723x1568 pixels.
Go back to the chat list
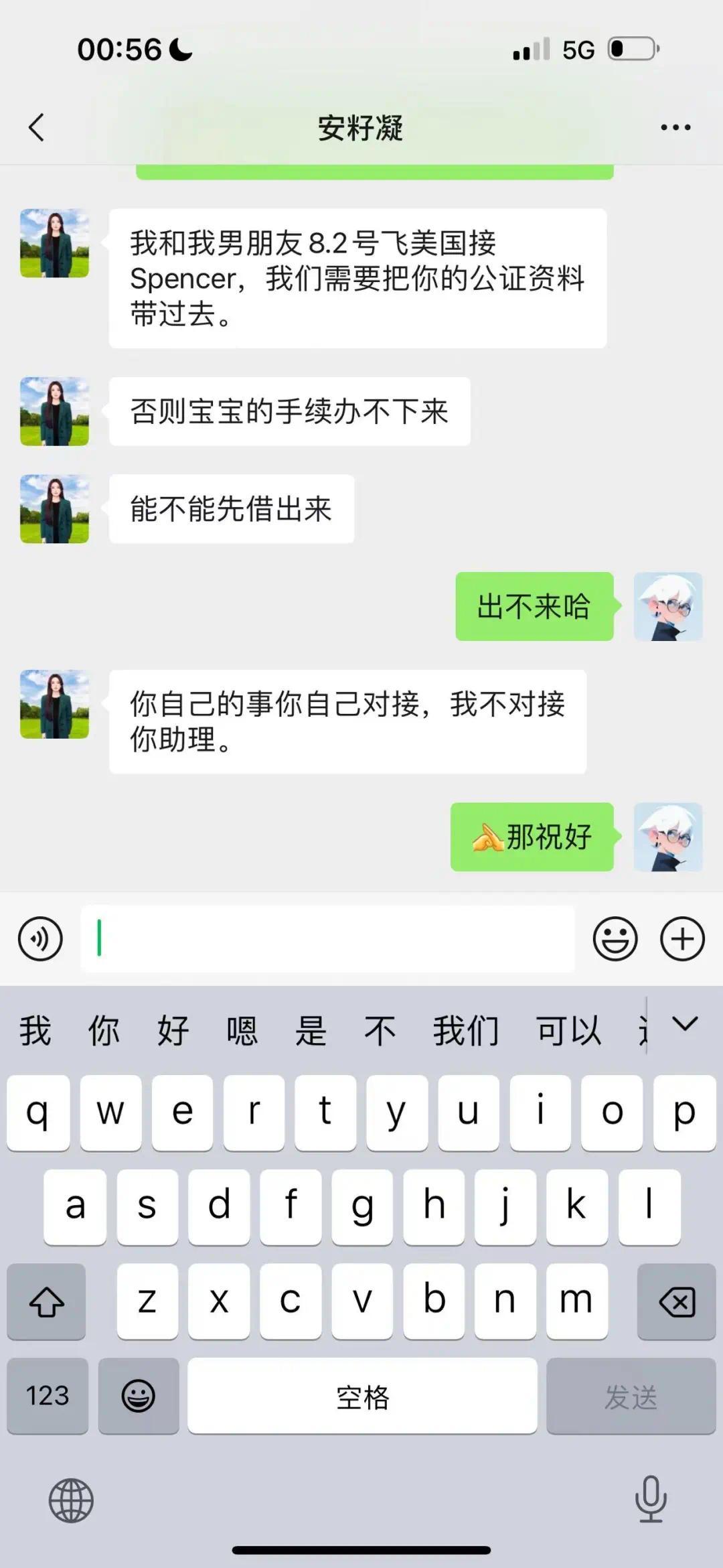click(37, 127)
